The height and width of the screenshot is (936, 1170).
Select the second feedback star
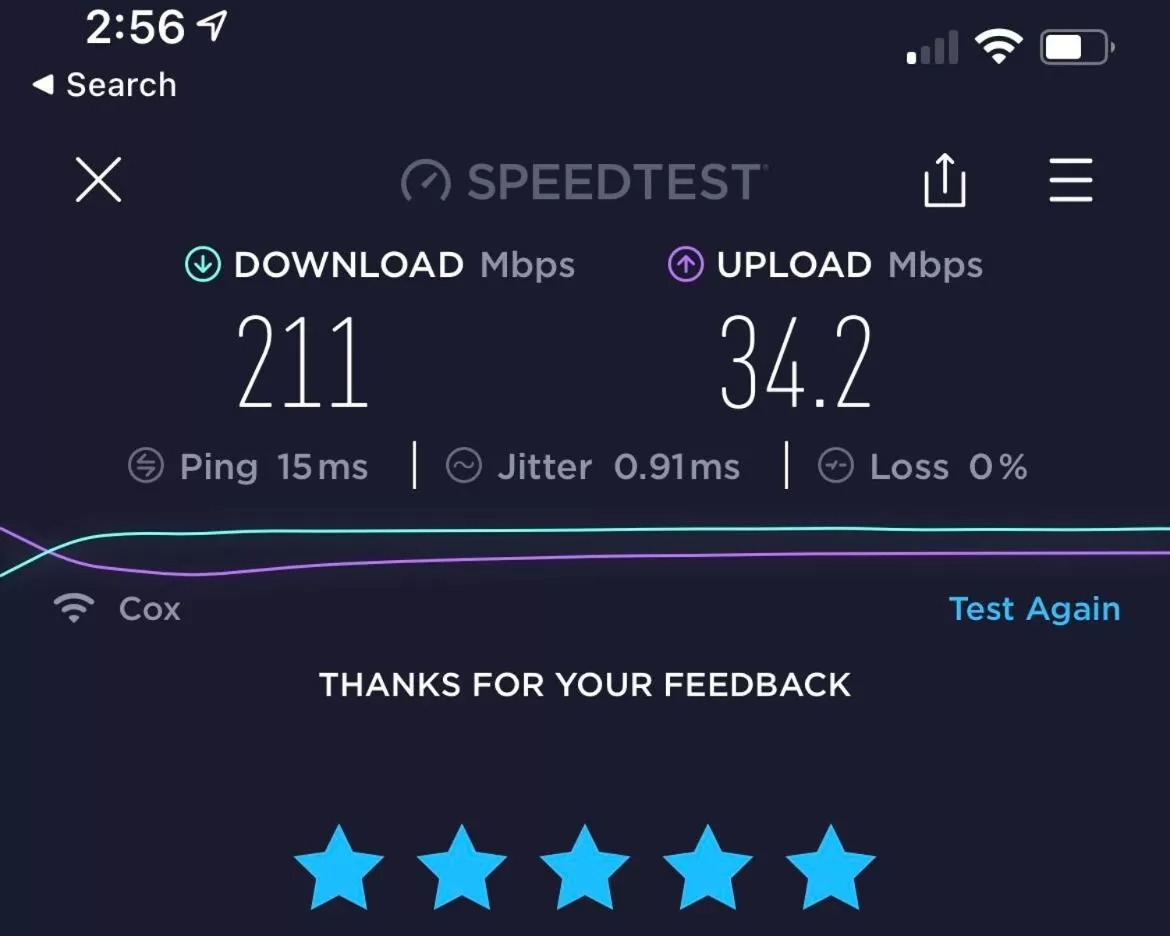(461, 867)
